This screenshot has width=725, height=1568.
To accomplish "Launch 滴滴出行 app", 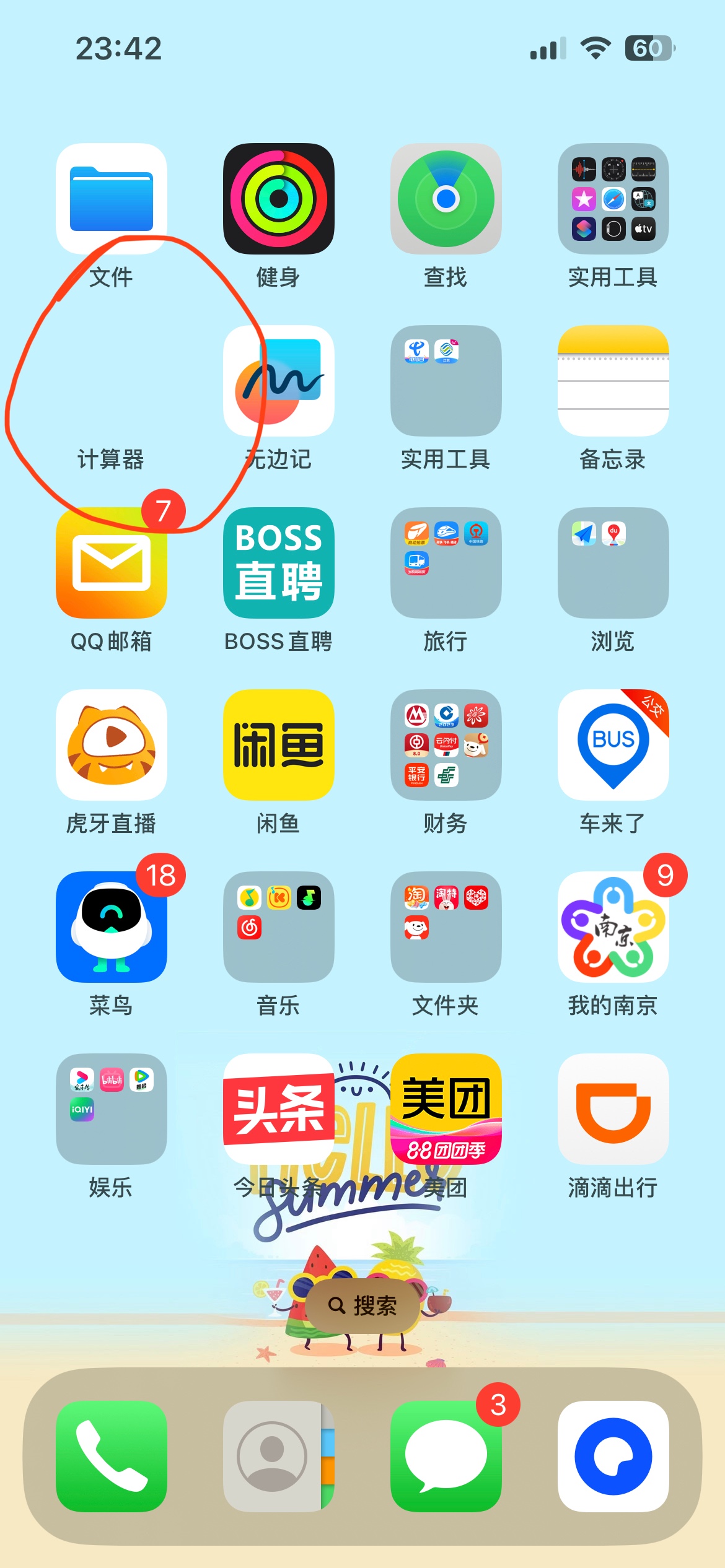I will (613, 1109).
